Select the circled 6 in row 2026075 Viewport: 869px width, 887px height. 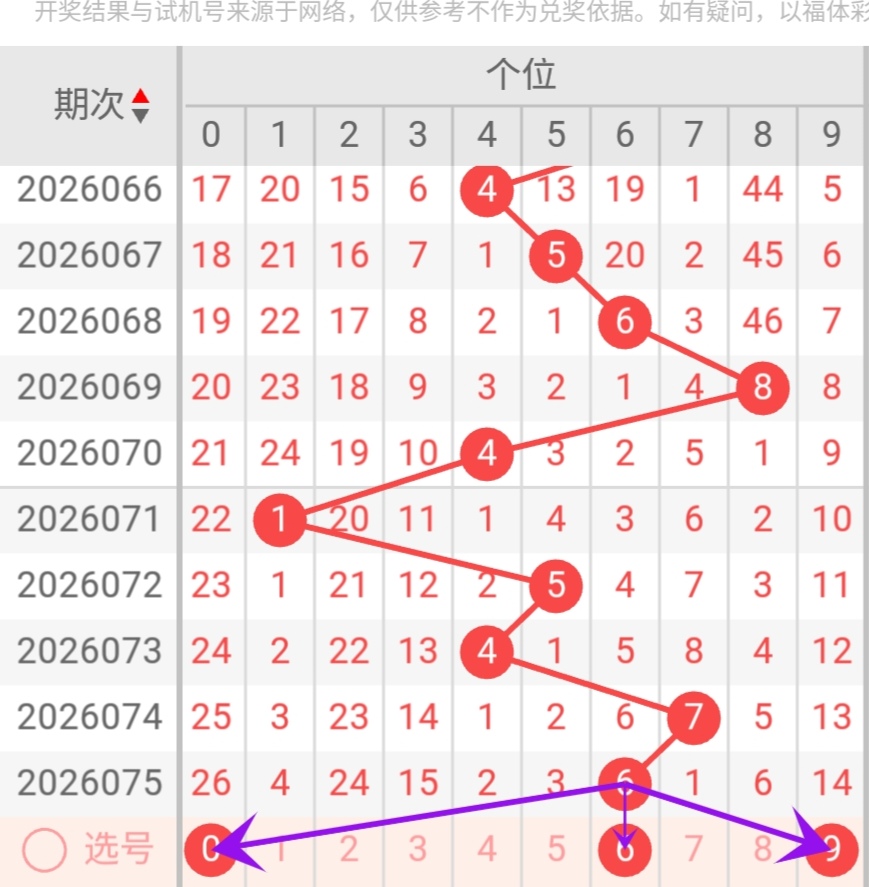coord(624,784)
